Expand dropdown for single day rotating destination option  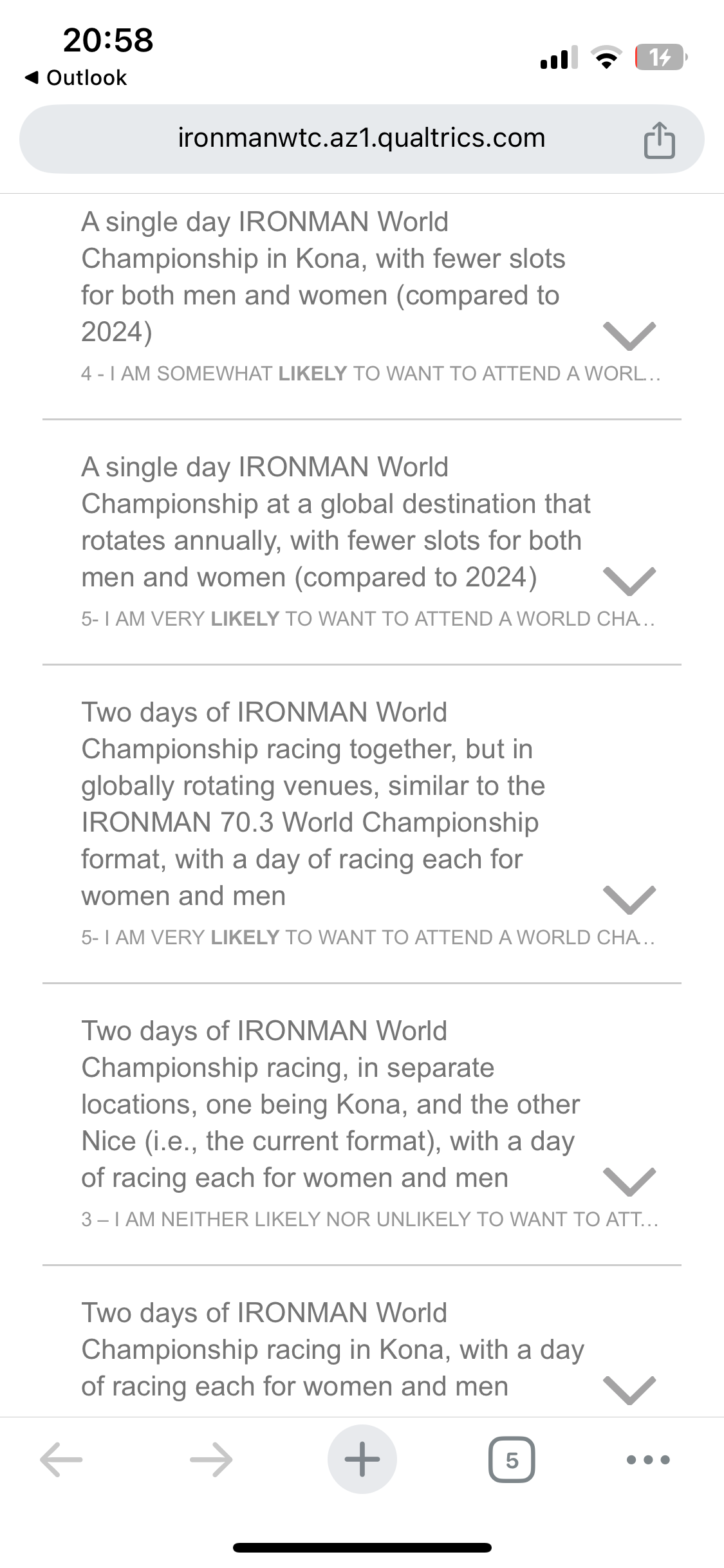pyautogui.click(x=629, y=581)
